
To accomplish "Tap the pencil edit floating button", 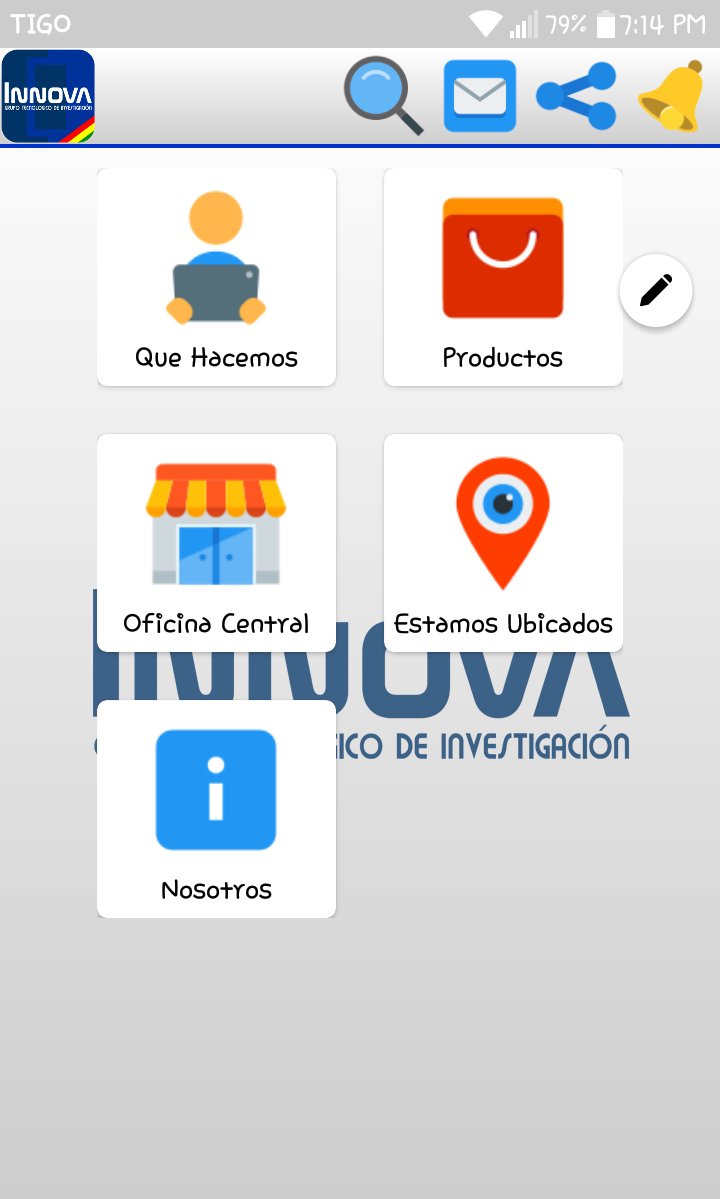I will click(656, 290).
